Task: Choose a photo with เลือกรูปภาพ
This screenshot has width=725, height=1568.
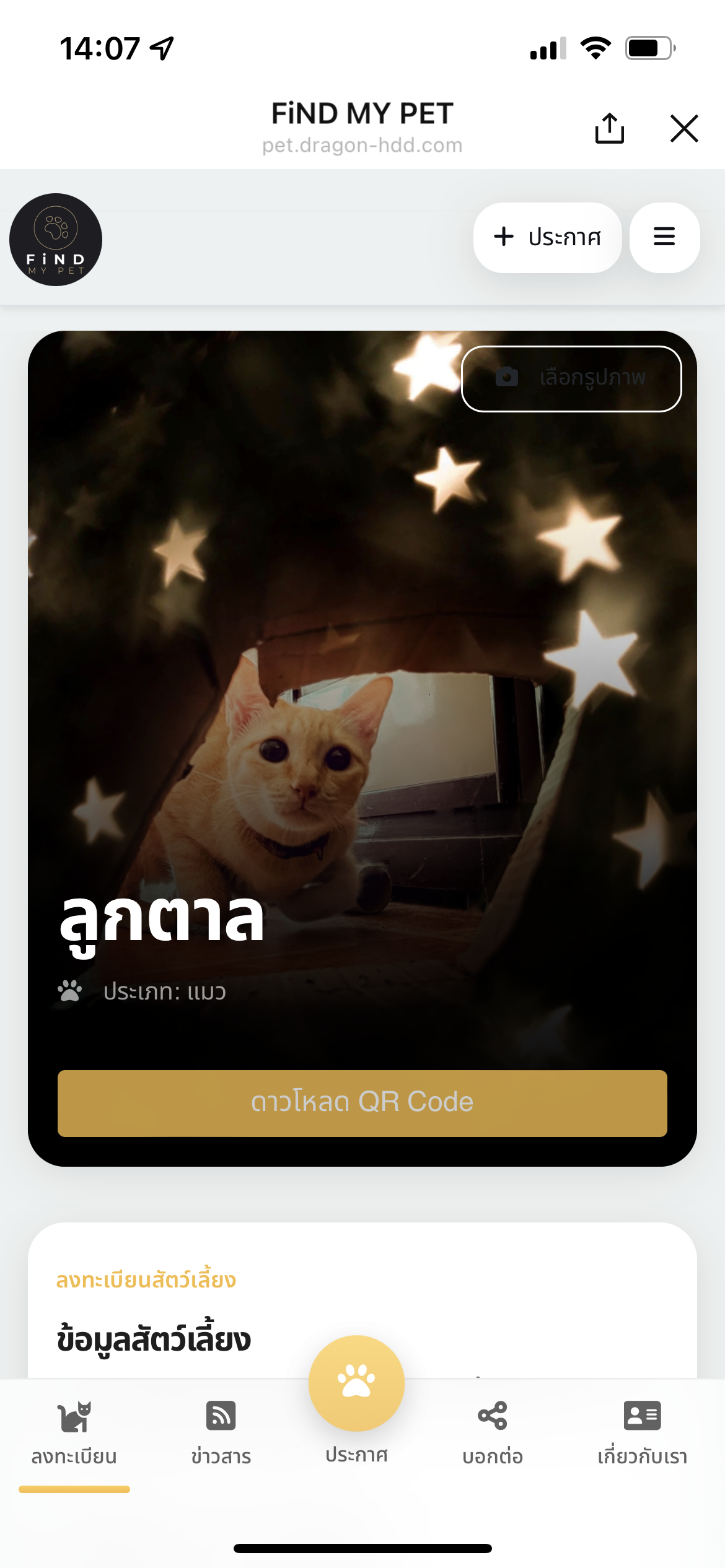Action: (571, 378)
